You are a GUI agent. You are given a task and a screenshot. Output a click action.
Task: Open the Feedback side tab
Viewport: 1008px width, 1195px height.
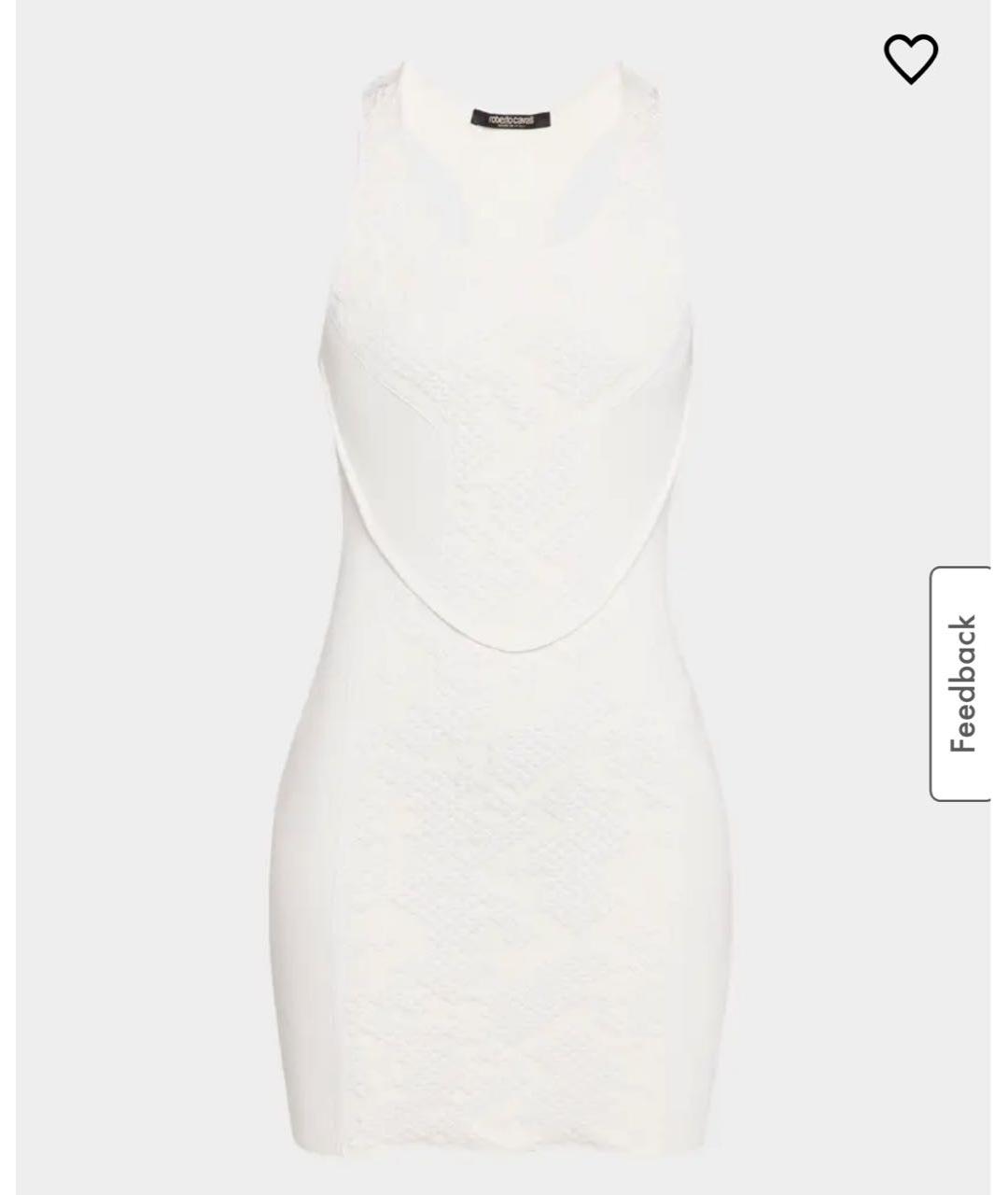(961, 683)
